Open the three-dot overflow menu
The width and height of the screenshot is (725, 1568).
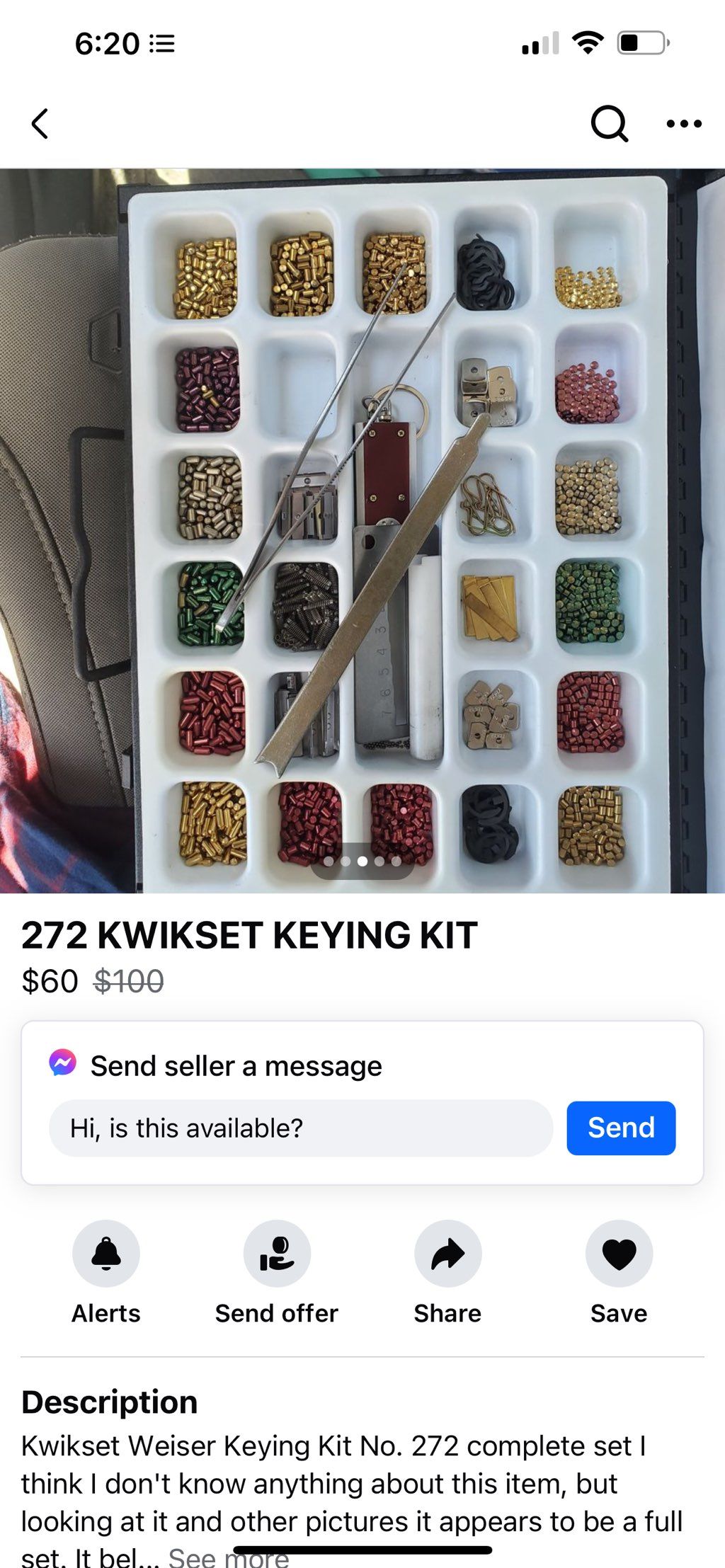[684, 124]
